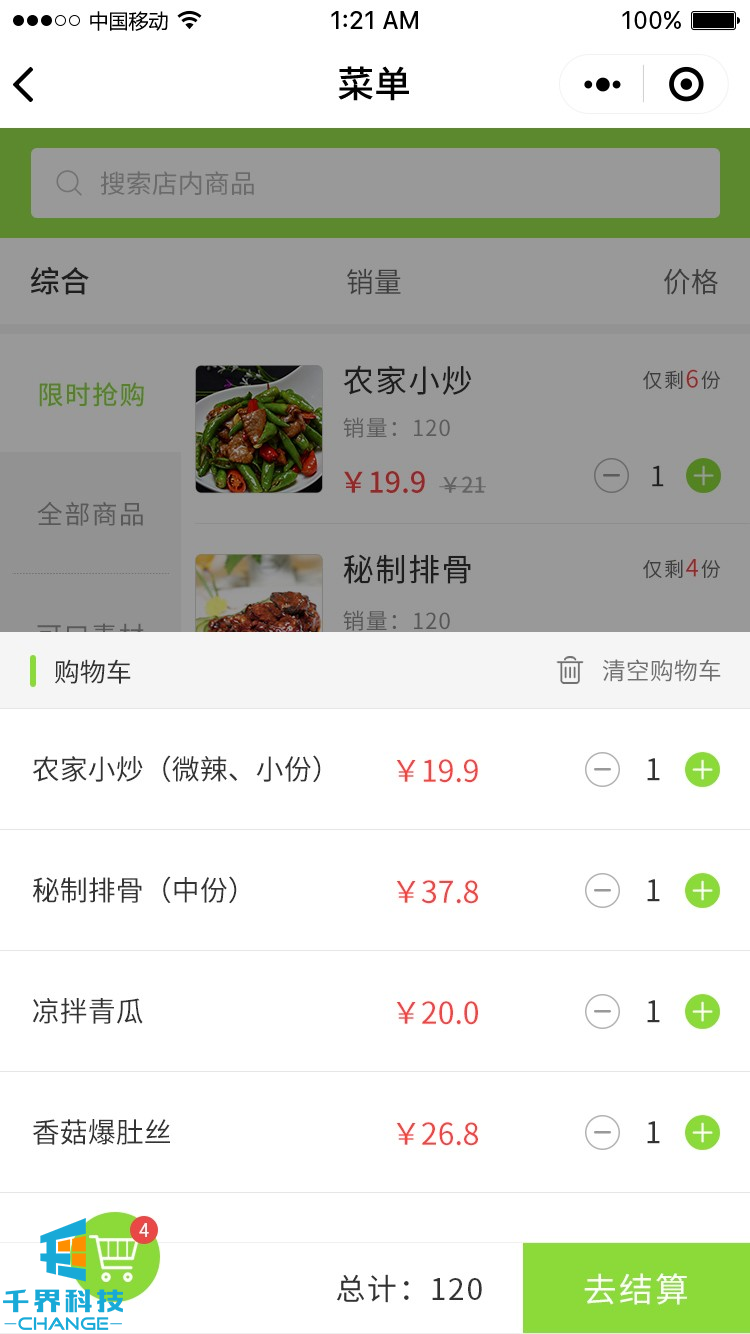Select the 全部商品 category
Screen dimensions: 750x1334
91,515
